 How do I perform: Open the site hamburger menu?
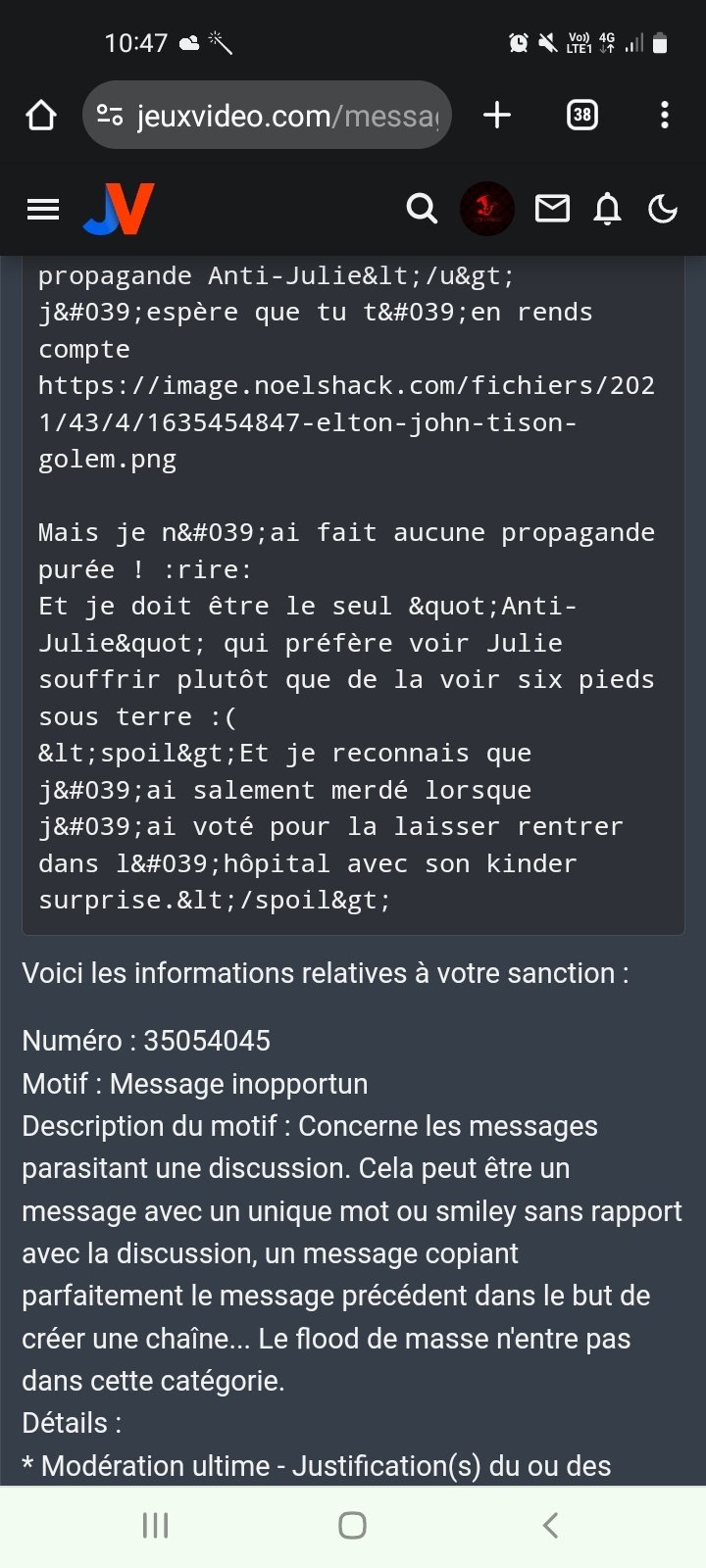43,209
